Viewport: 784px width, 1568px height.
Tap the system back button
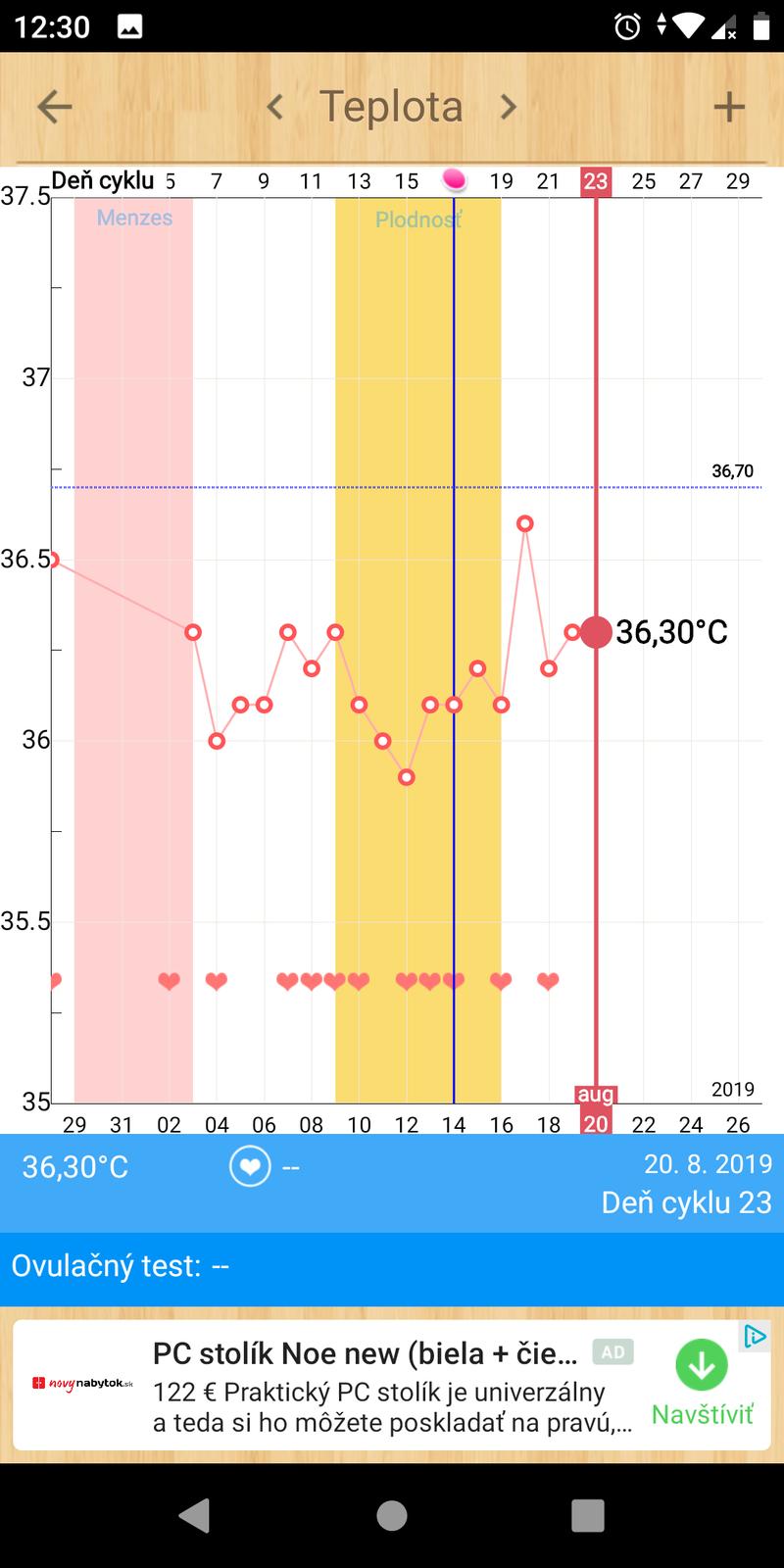pos(194,1515)
